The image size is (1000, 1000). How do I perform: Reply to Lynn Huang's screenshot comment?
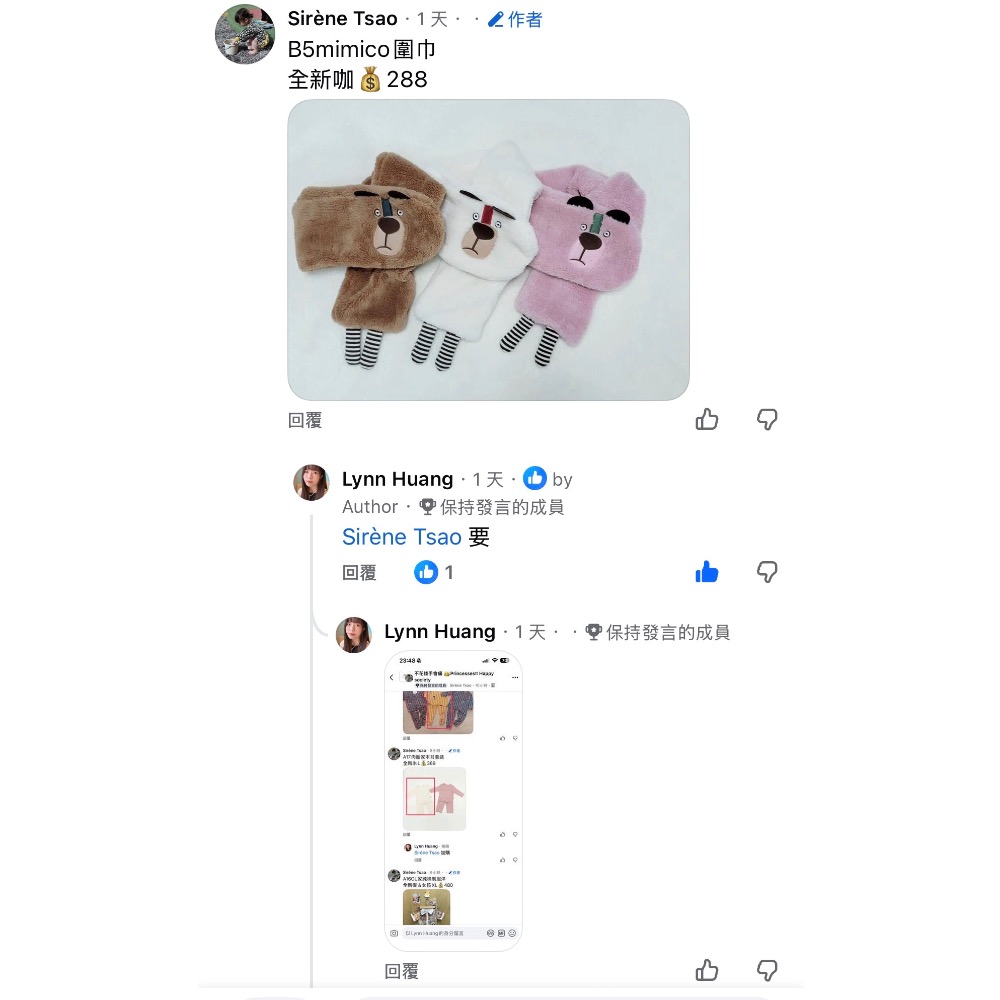click(x=401, y=971)
